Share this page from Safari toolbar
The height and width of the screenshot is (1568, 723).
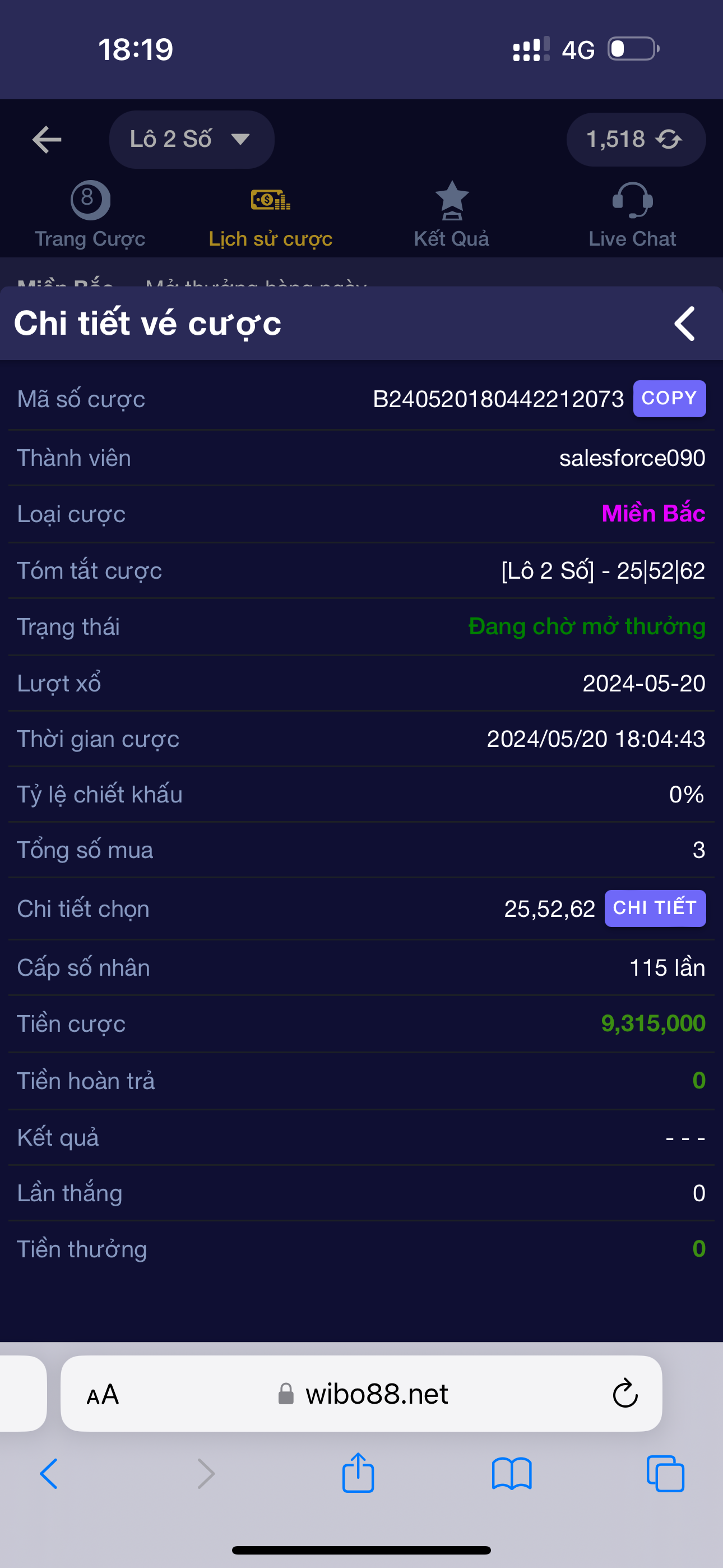pyautogui.click(x=358, y=1473)
